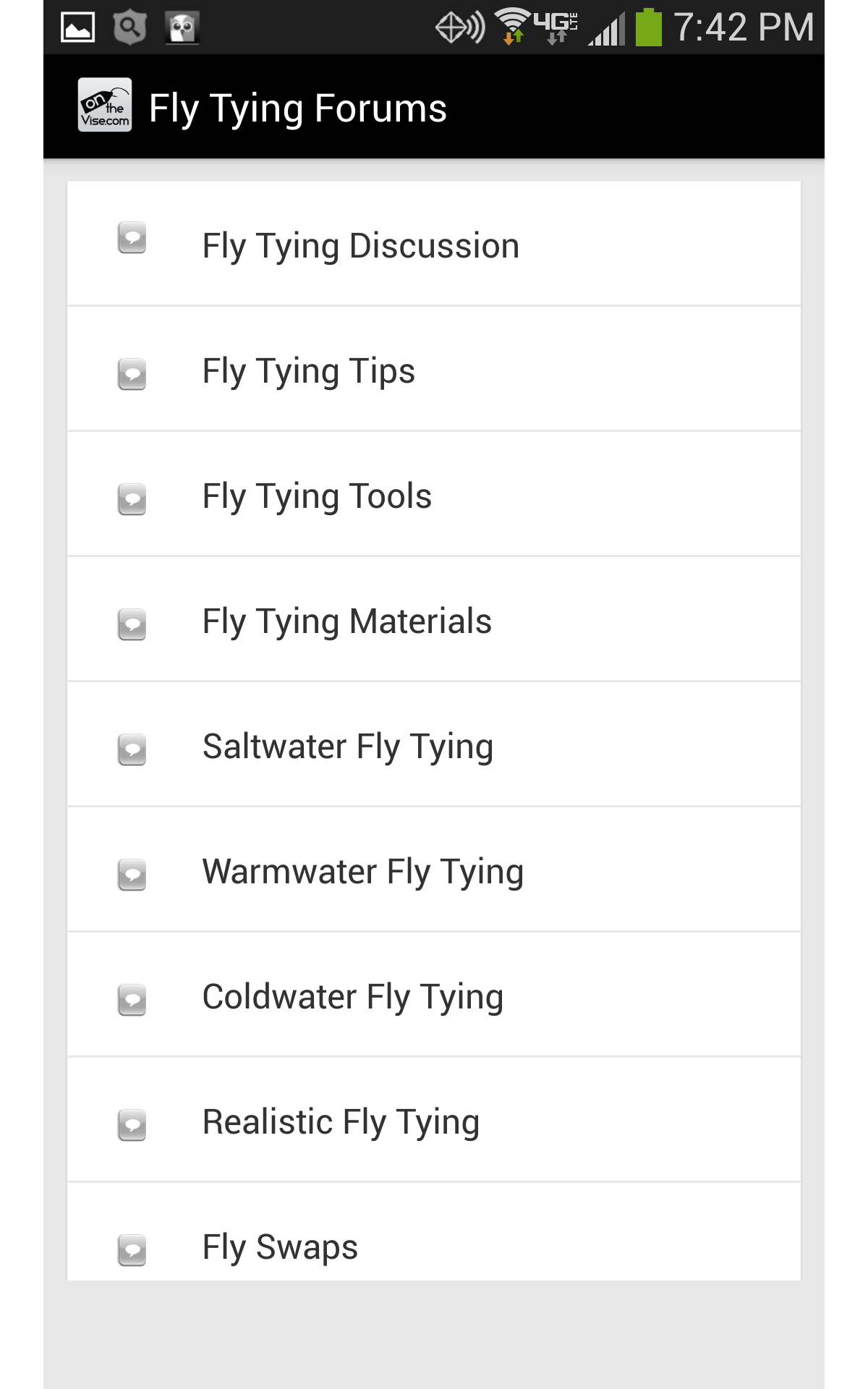868x1389 pixels.
Task: Tap the Wi-Fi indicator in the status bar
Action: [514, 25]
